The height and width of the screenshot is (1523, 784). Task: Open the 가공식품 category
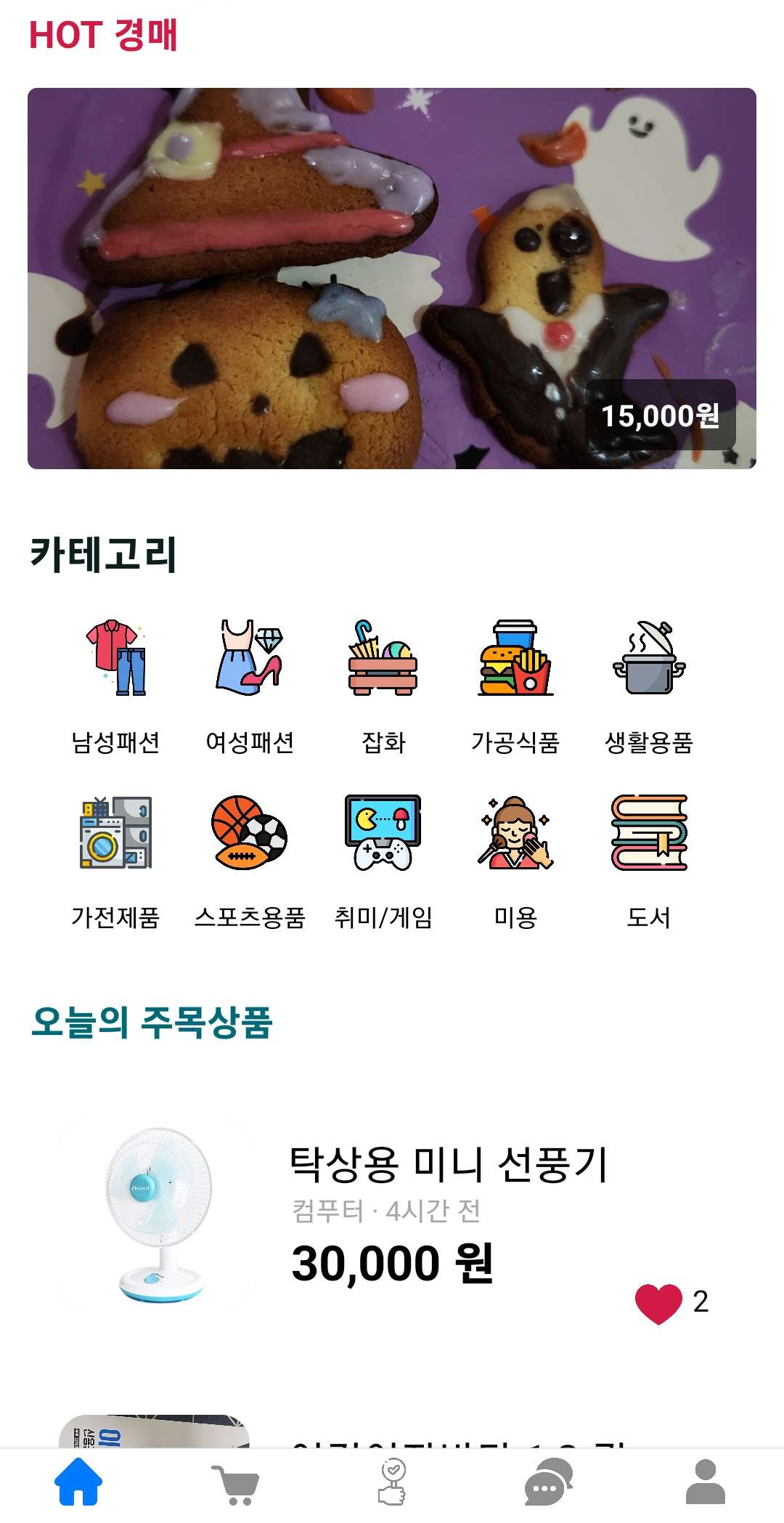[x=515, y=686]
